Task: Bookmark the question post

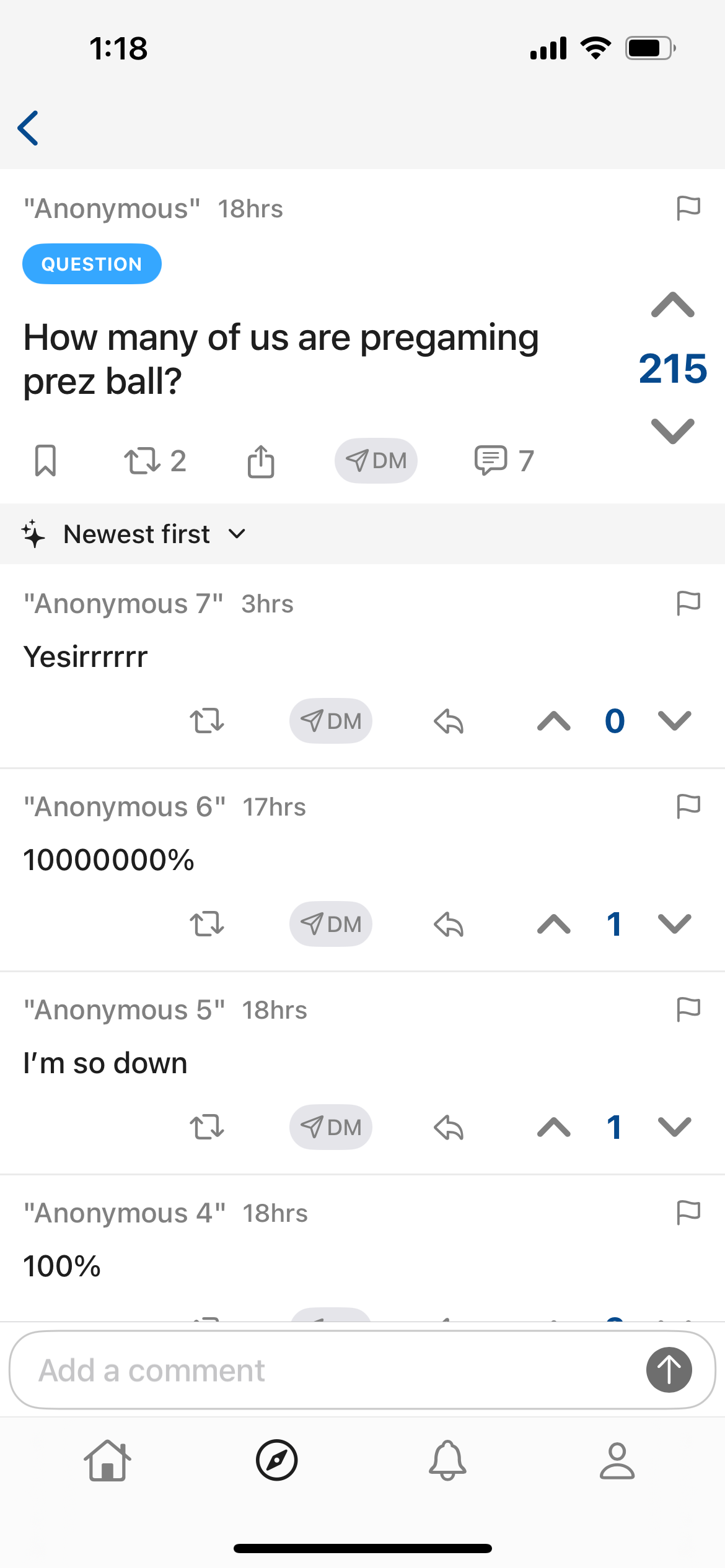Action: click(45, 461)
